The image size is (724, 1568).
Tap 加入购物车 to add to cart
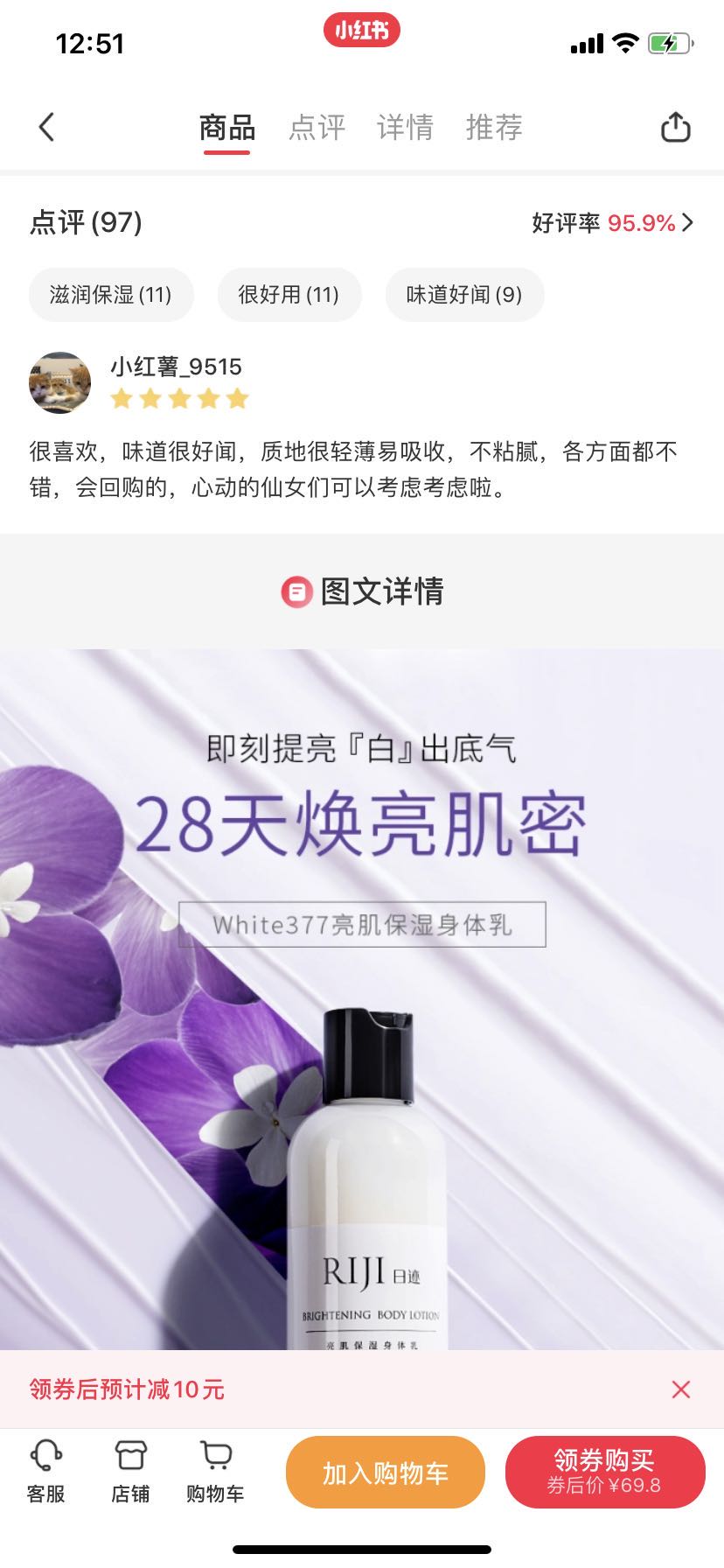tap(386, 1473)
